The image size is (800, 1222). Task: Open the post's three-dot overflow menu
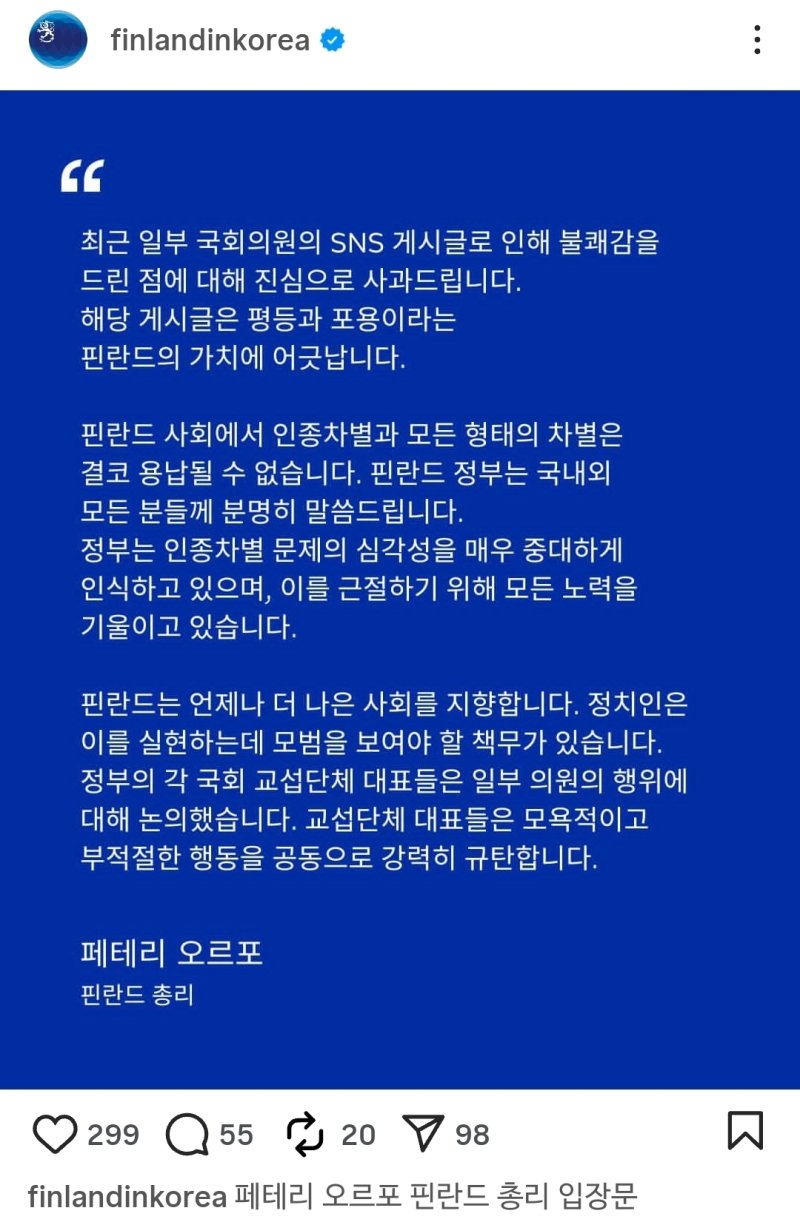(757, 40)
